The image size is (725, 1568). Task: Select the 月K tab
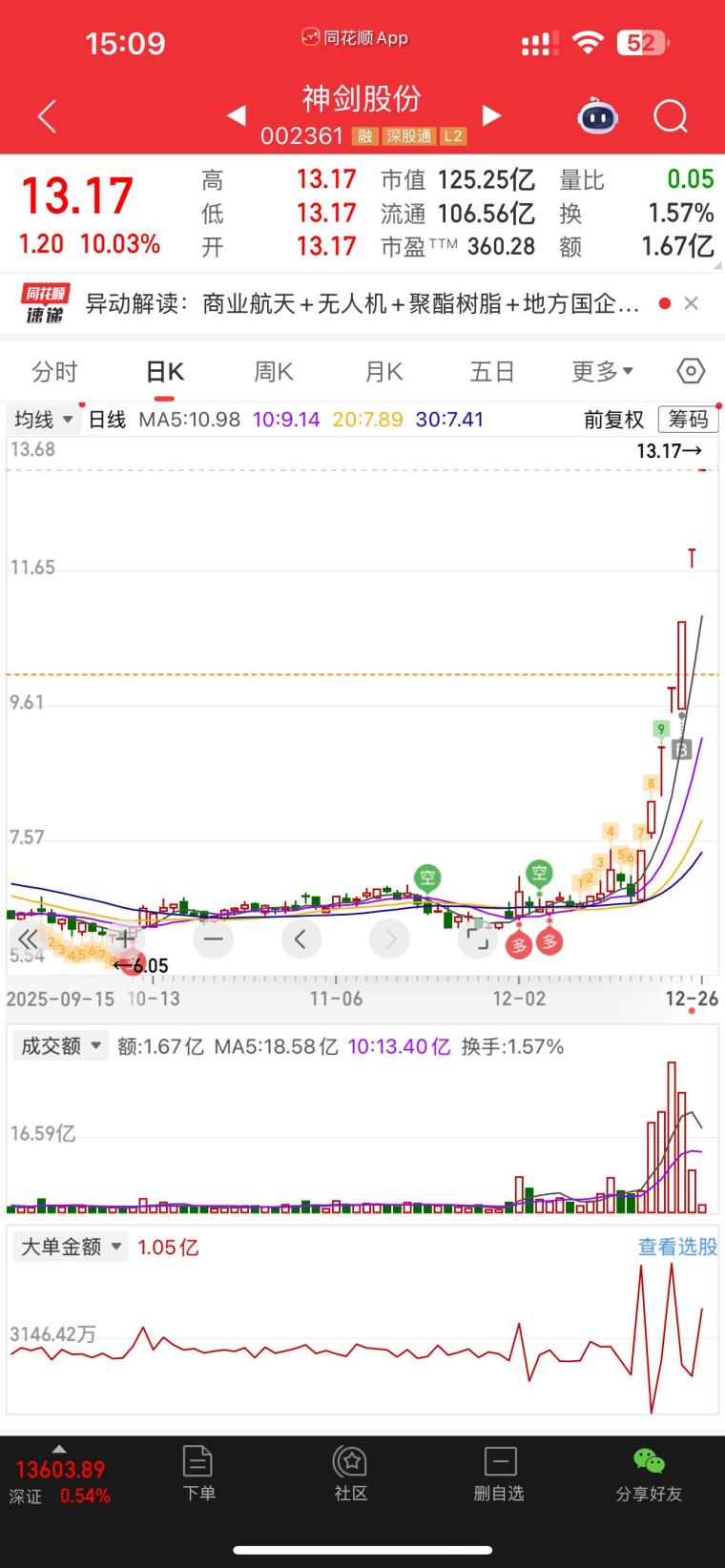[x=383, y=371]
